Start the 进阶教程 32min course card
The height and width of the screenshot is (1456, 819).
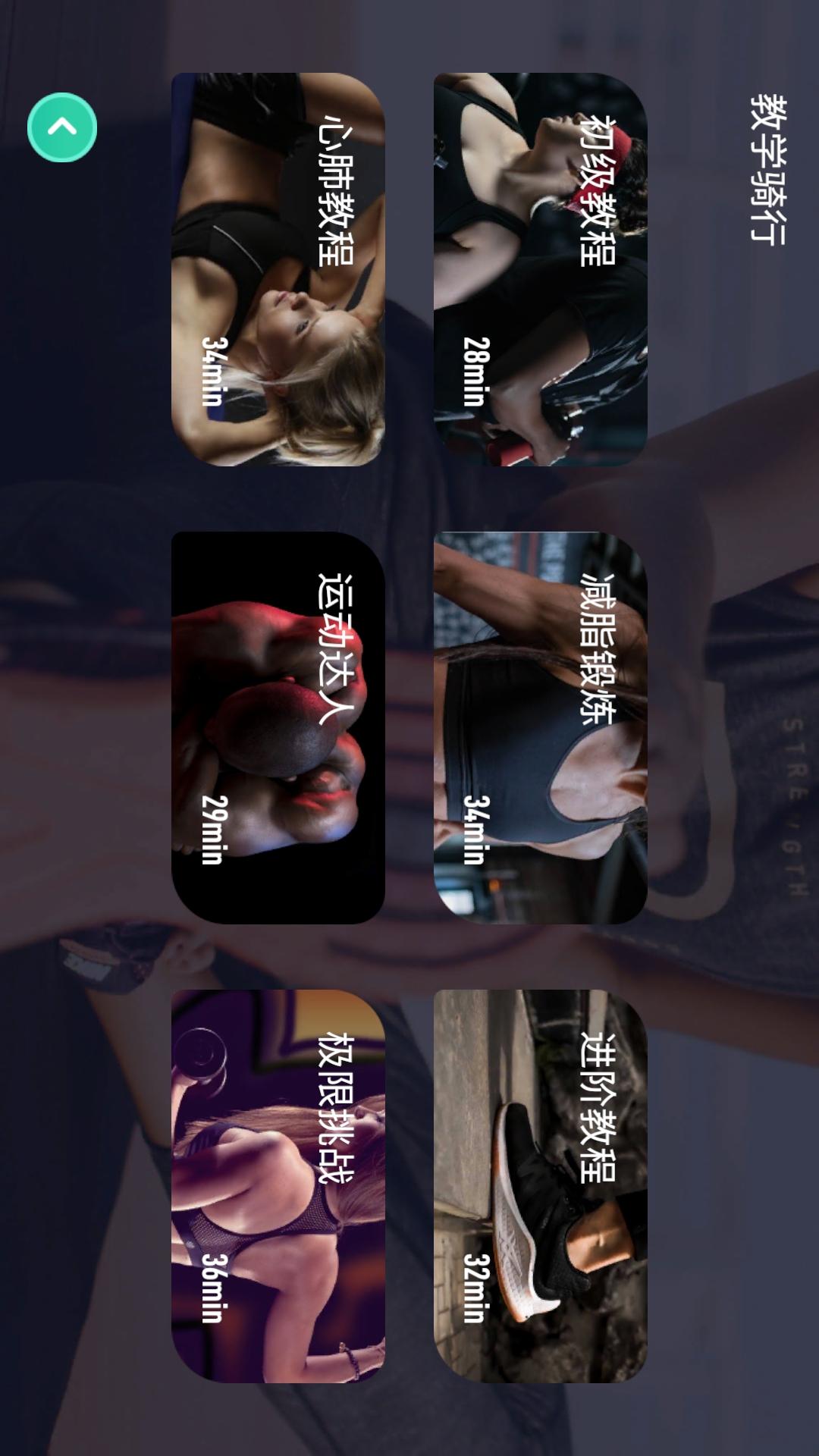[x=540, y=1185]
